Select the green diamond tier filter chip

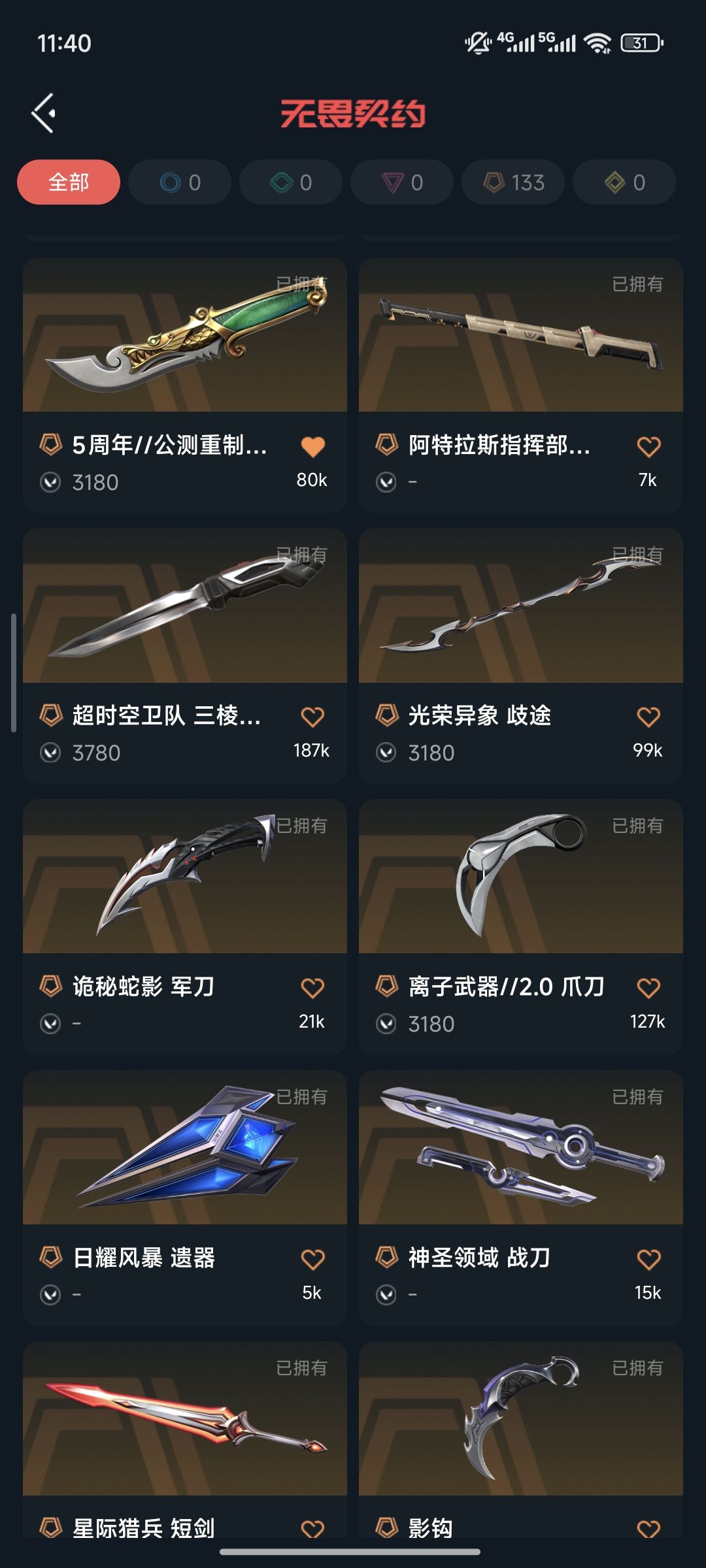click(x=291, y=182)
